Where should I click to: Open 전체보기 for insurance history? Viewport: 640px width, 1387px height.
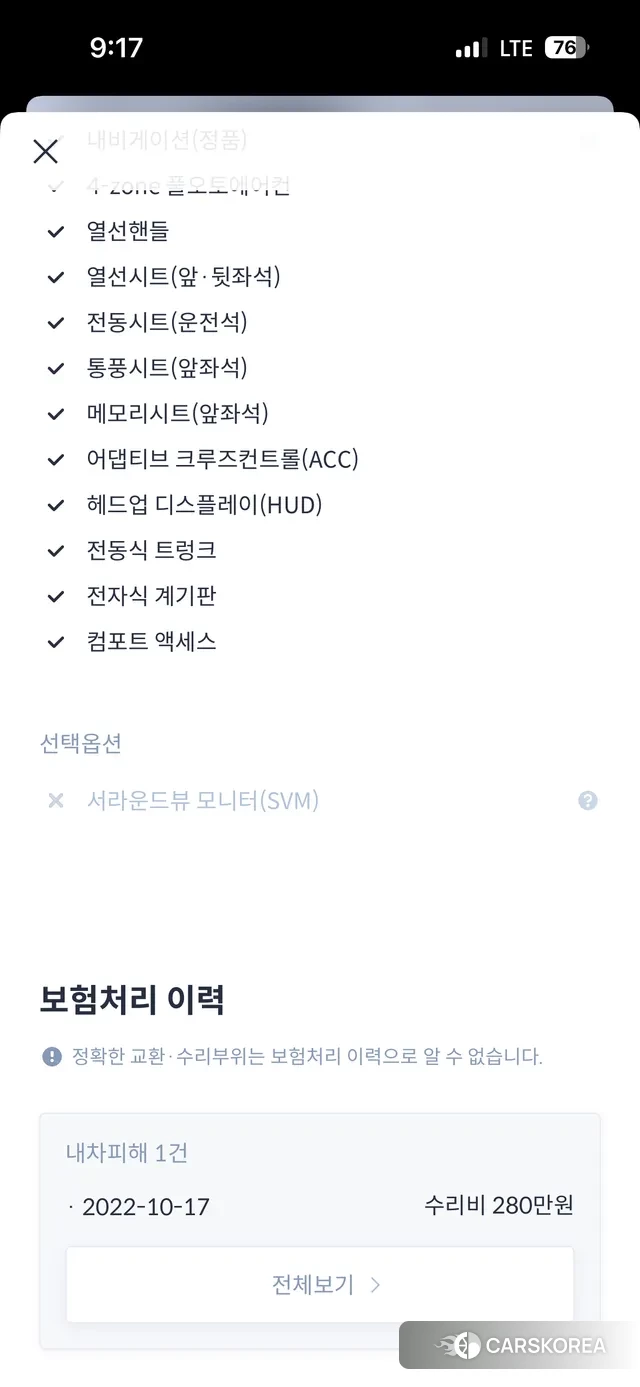tap(320, 1285)
